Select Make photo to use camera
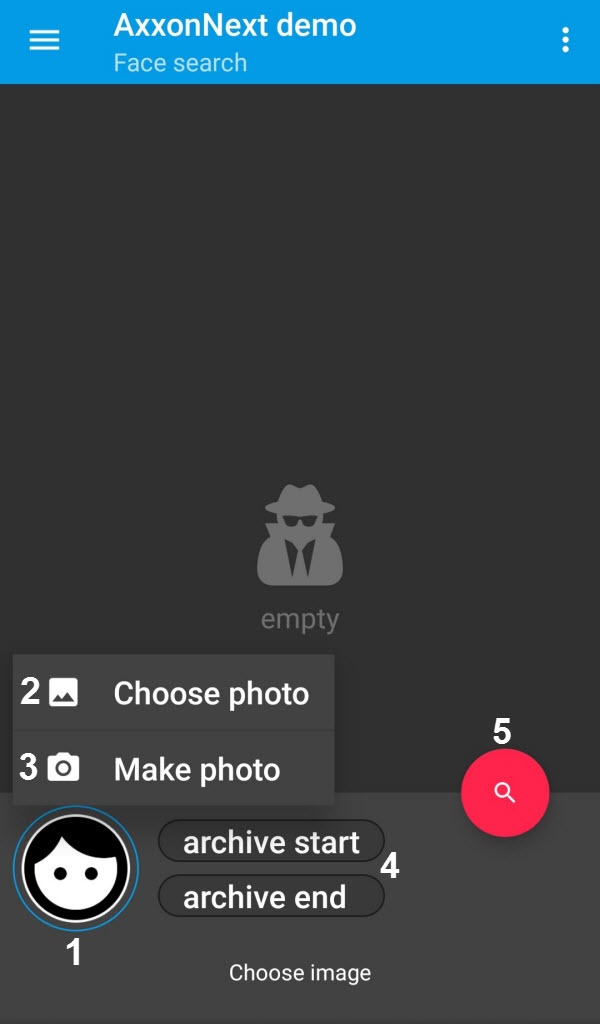The width and height of the screenshot is (600, 1024). tap(196, 769)
